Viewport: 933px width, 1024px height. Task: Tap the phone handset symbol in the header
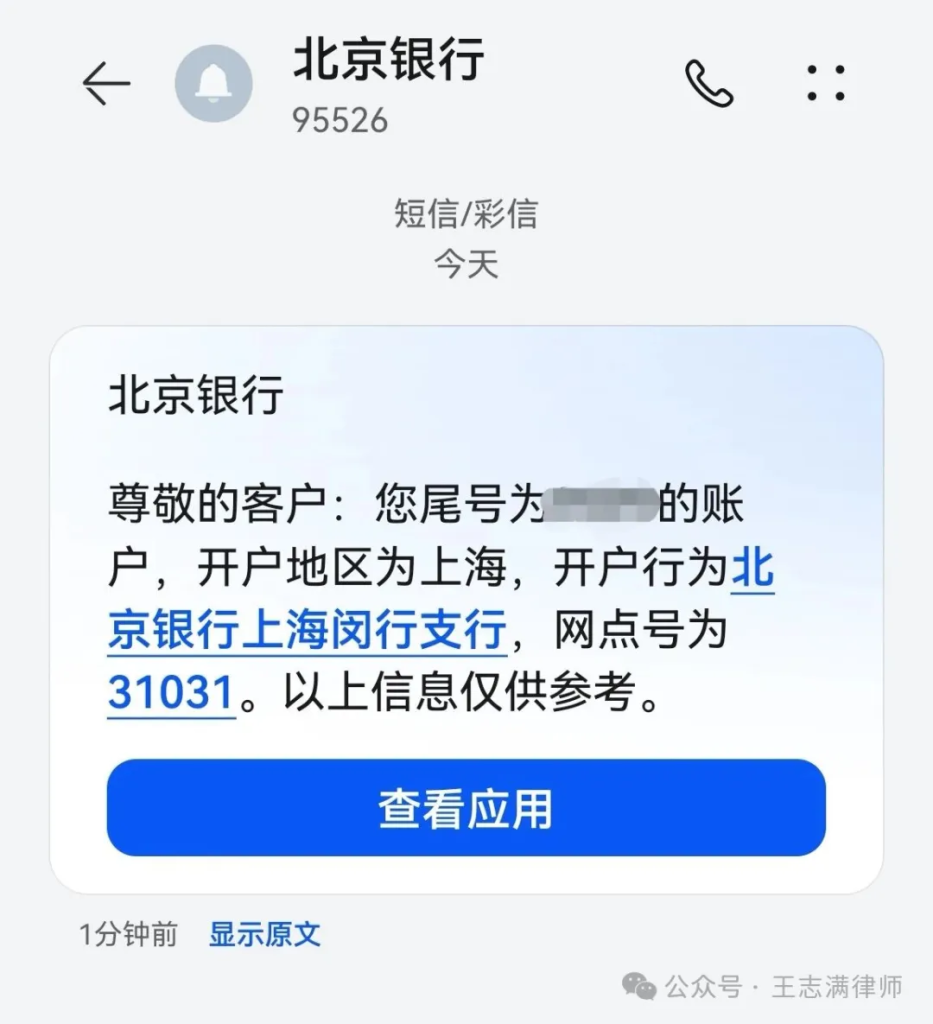(709, 84)
